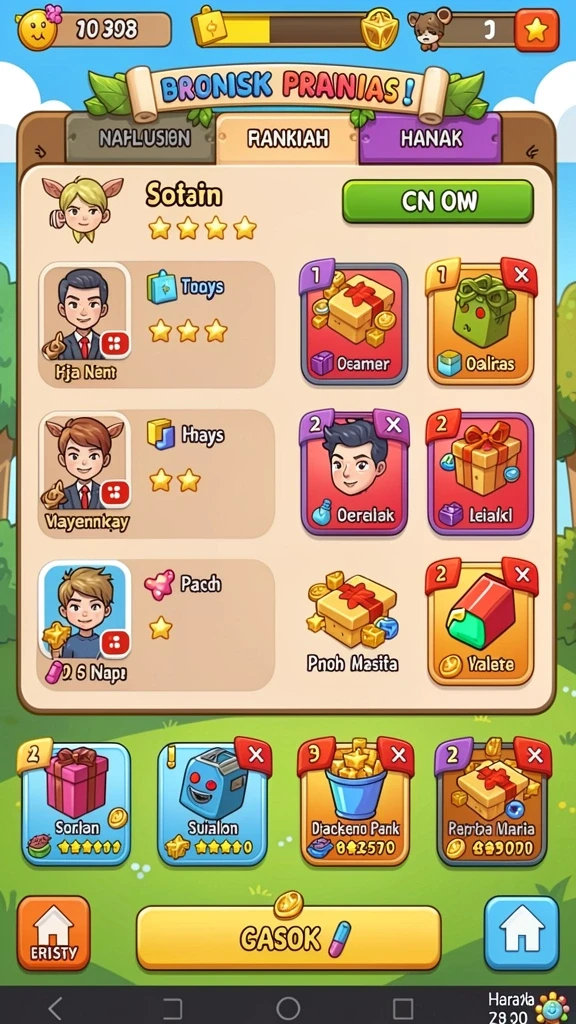
Task: Open the Kja Nent player row
Action: [x=156, y=325]
